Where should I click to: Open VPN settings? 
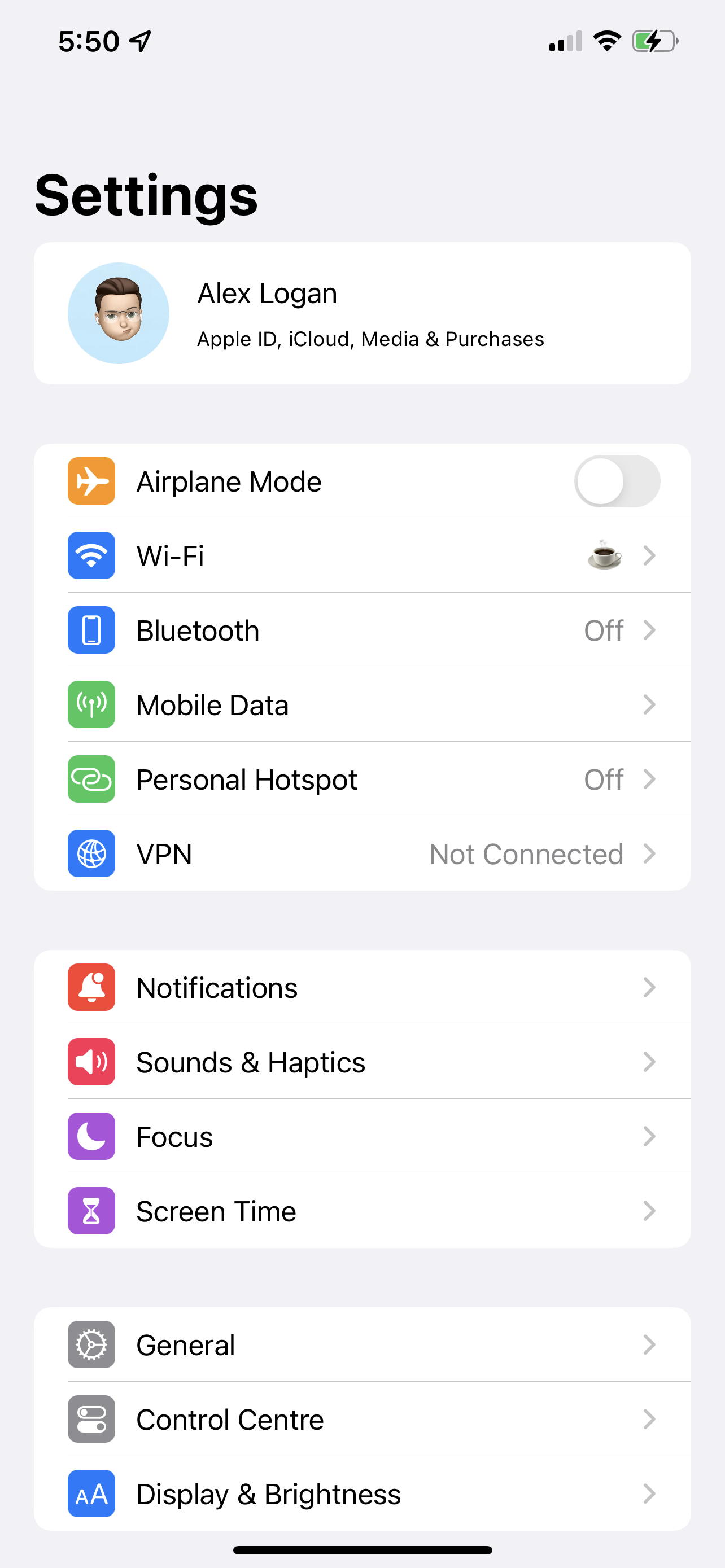click(x=362, y=853)
